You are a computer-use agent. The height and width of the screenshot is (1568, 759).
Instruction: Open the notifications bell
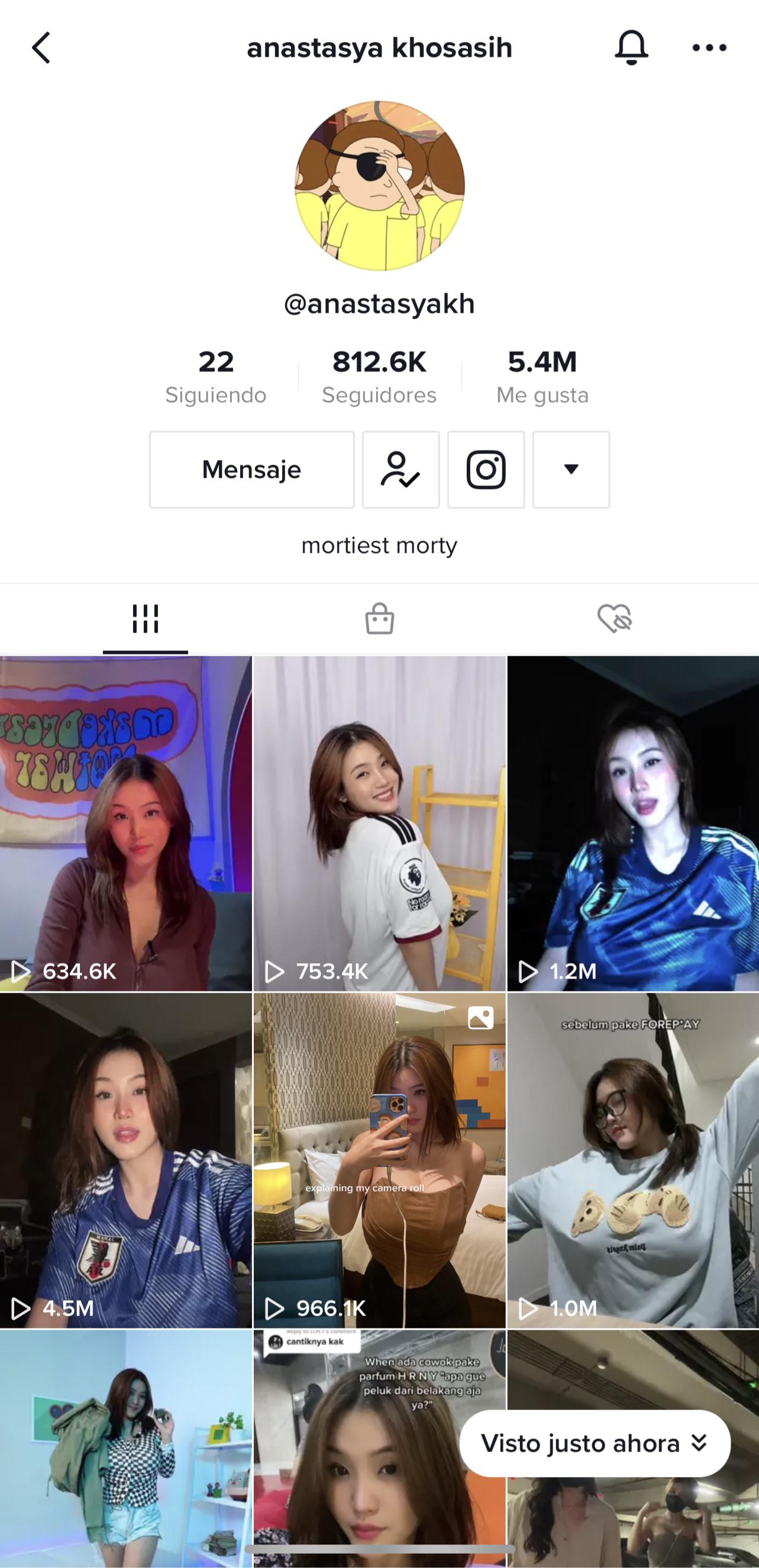pos(631,47)
